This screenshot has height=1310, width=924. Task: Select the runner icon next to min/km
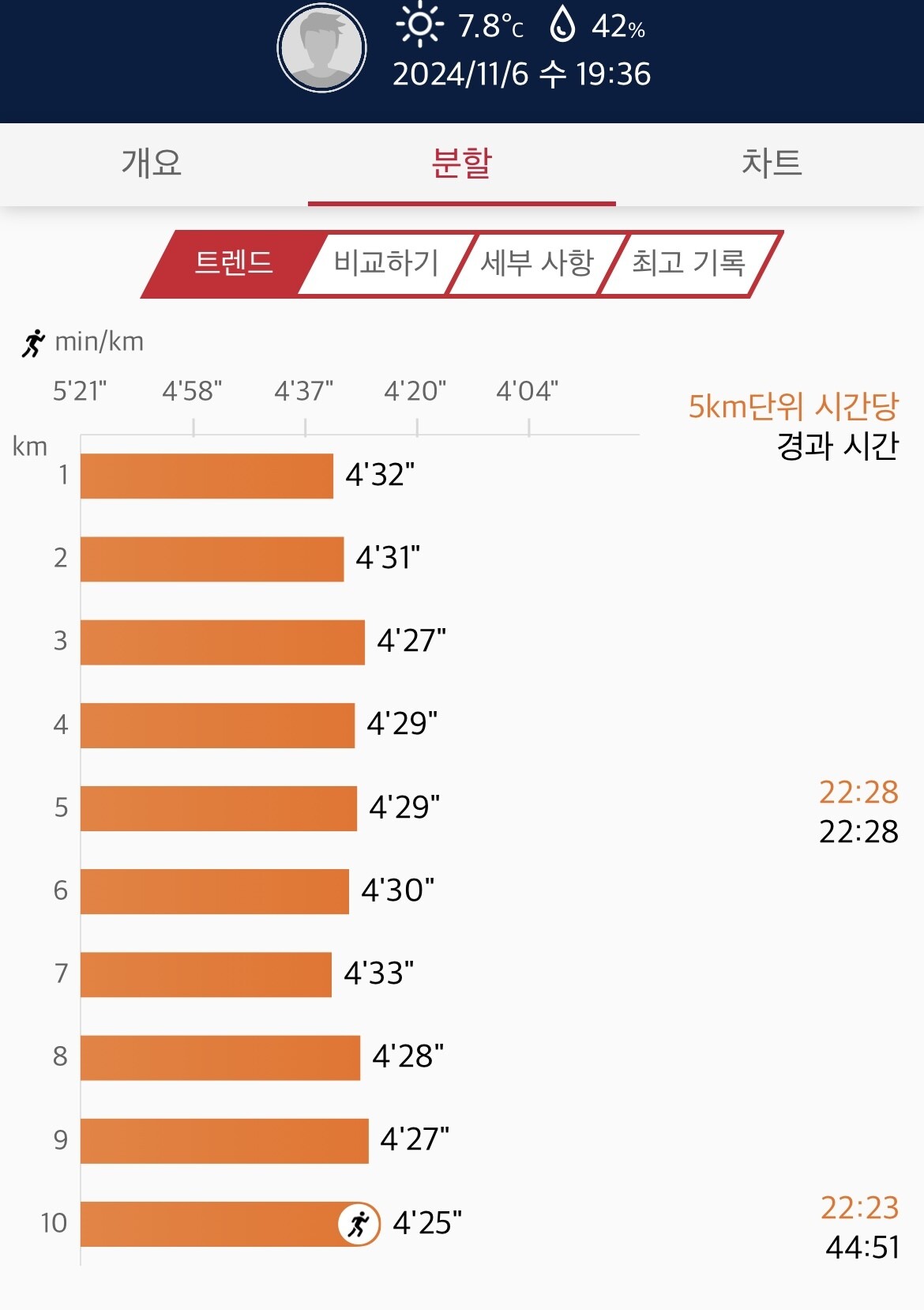(33, 341)
